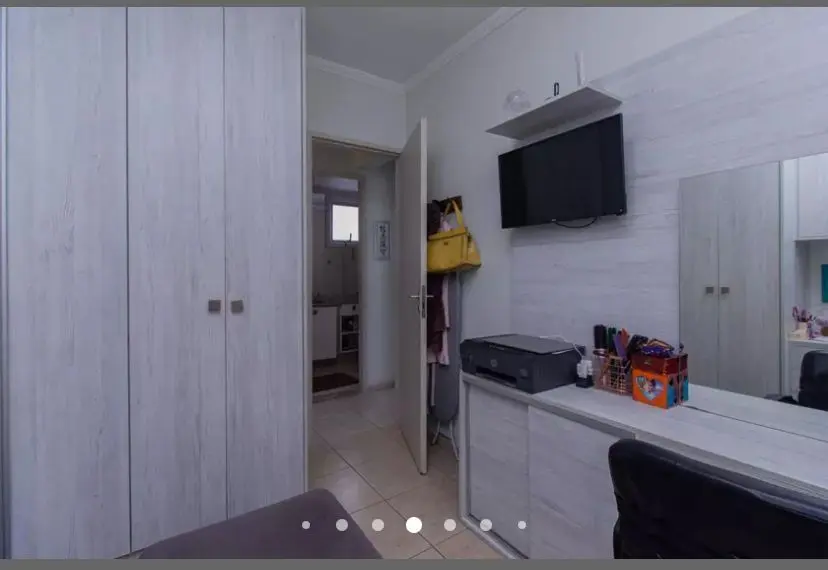The height and width of the screenshot is (570, 828).
Task: Jump to the first photo indicator dot
Action: pos(306,525)
